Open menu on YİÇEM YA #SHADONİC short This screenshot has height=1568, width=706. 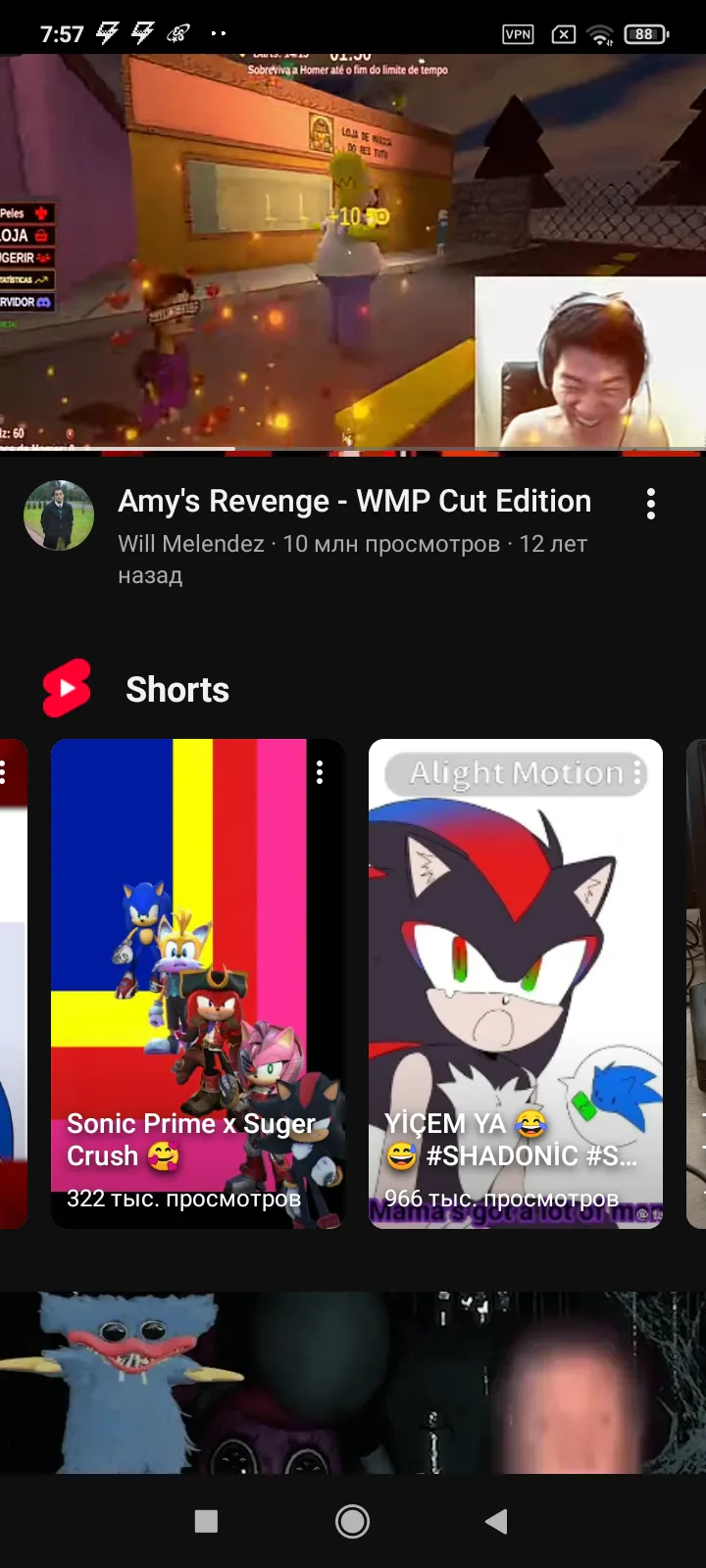coord(638,772)
